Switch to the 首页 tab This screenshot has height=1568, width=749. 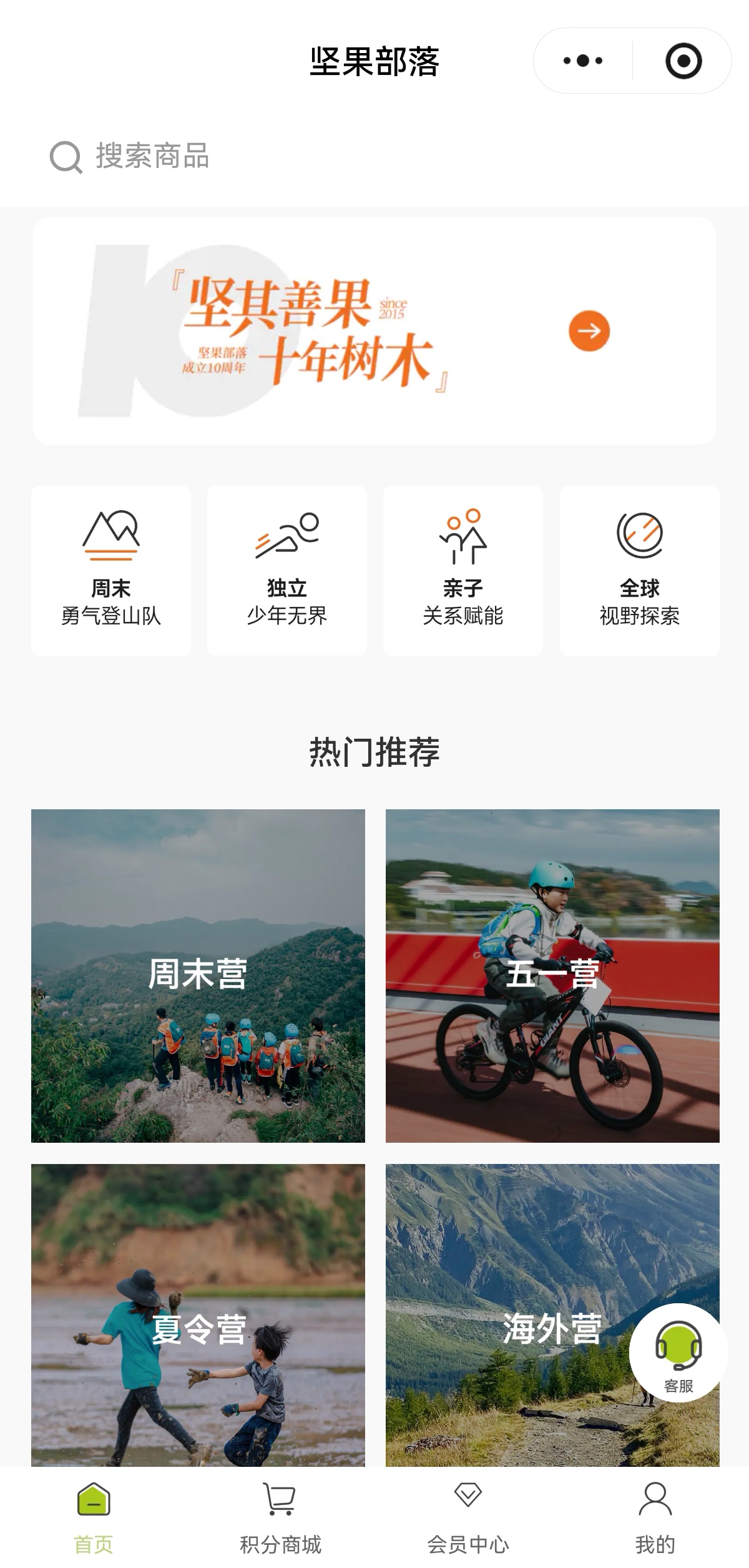click(94, 1517)
